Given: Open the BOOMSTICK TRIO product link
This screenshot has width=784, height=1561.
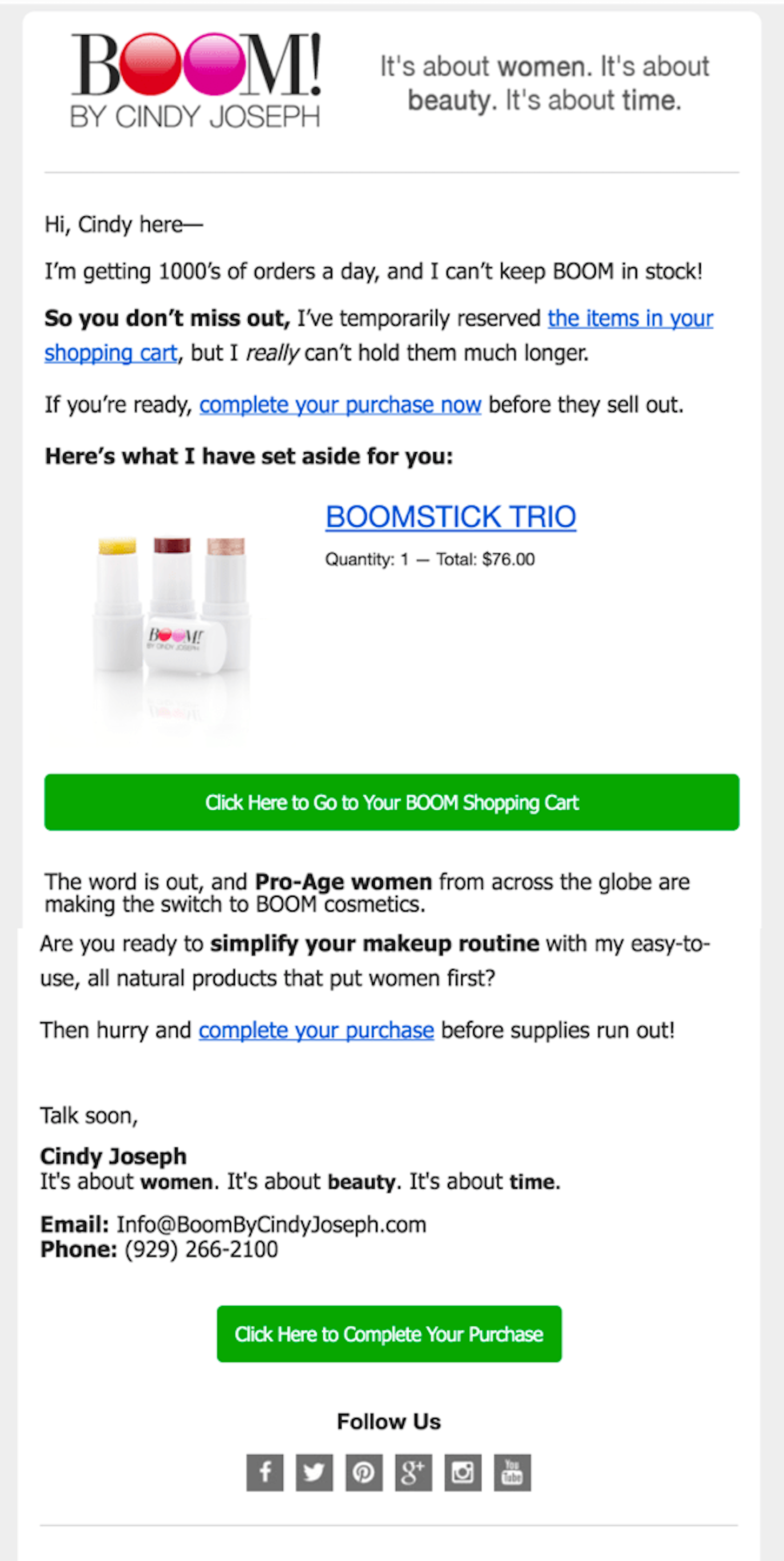Looking at the screenshot, I should click(451, 517).
